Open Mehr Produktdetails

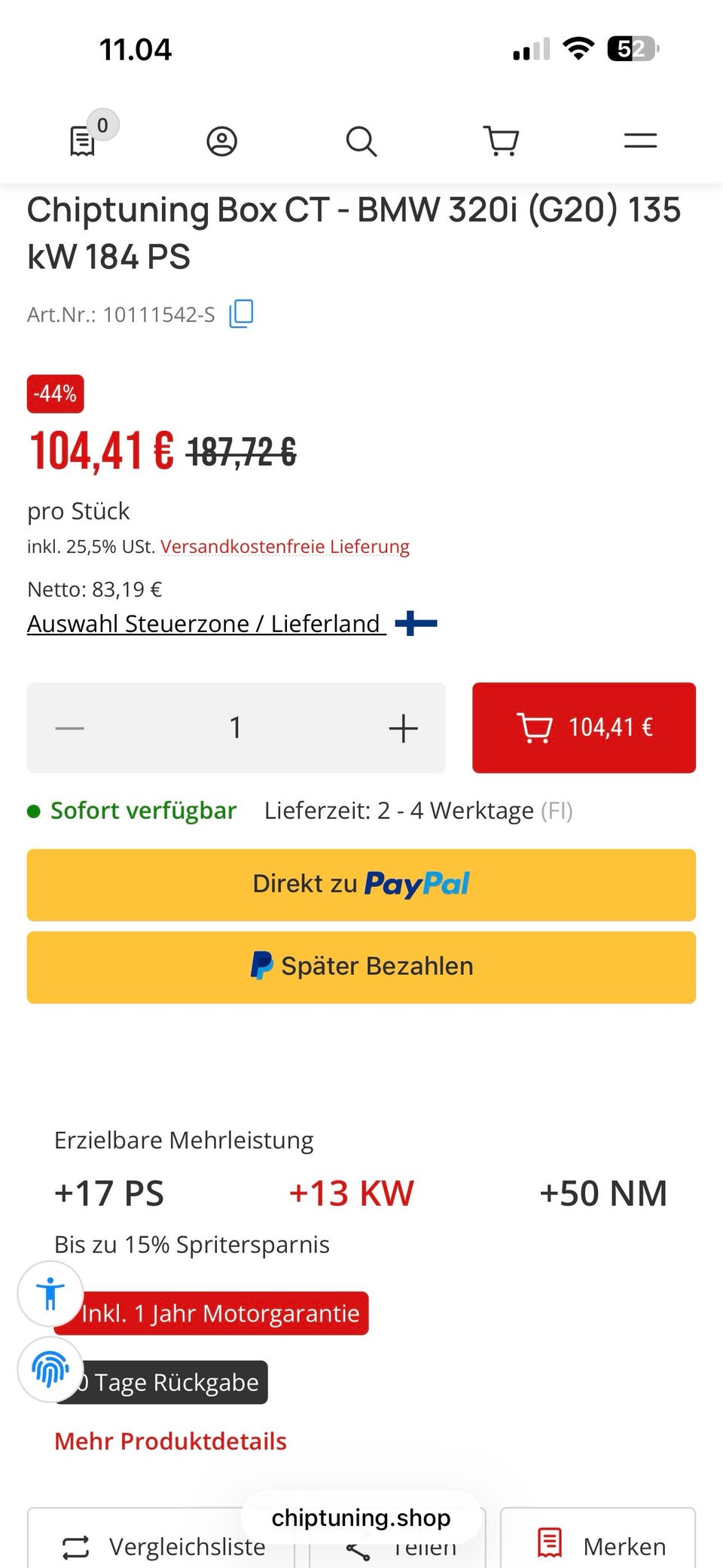170,1441
